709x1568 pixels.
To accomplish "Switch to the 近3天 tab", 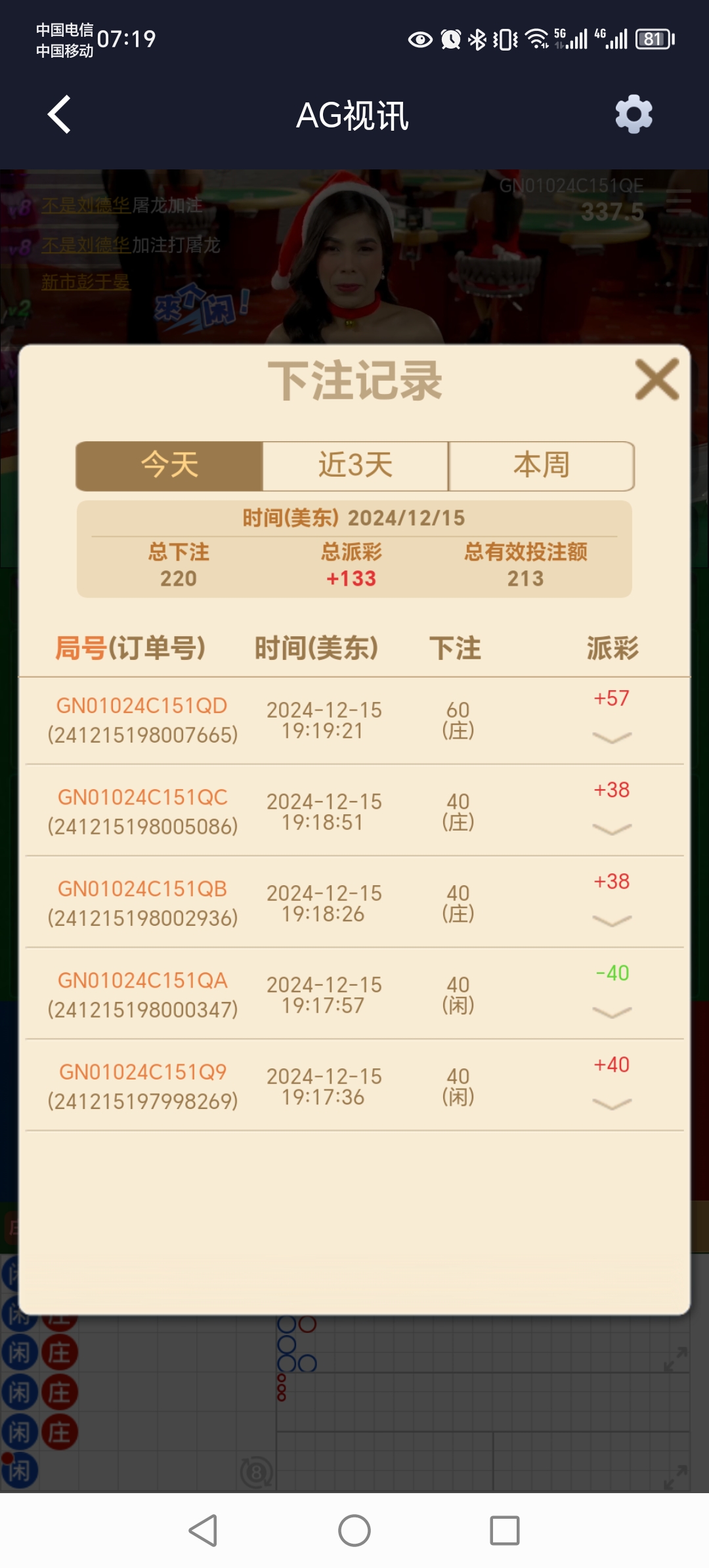I will click(355, 466).
